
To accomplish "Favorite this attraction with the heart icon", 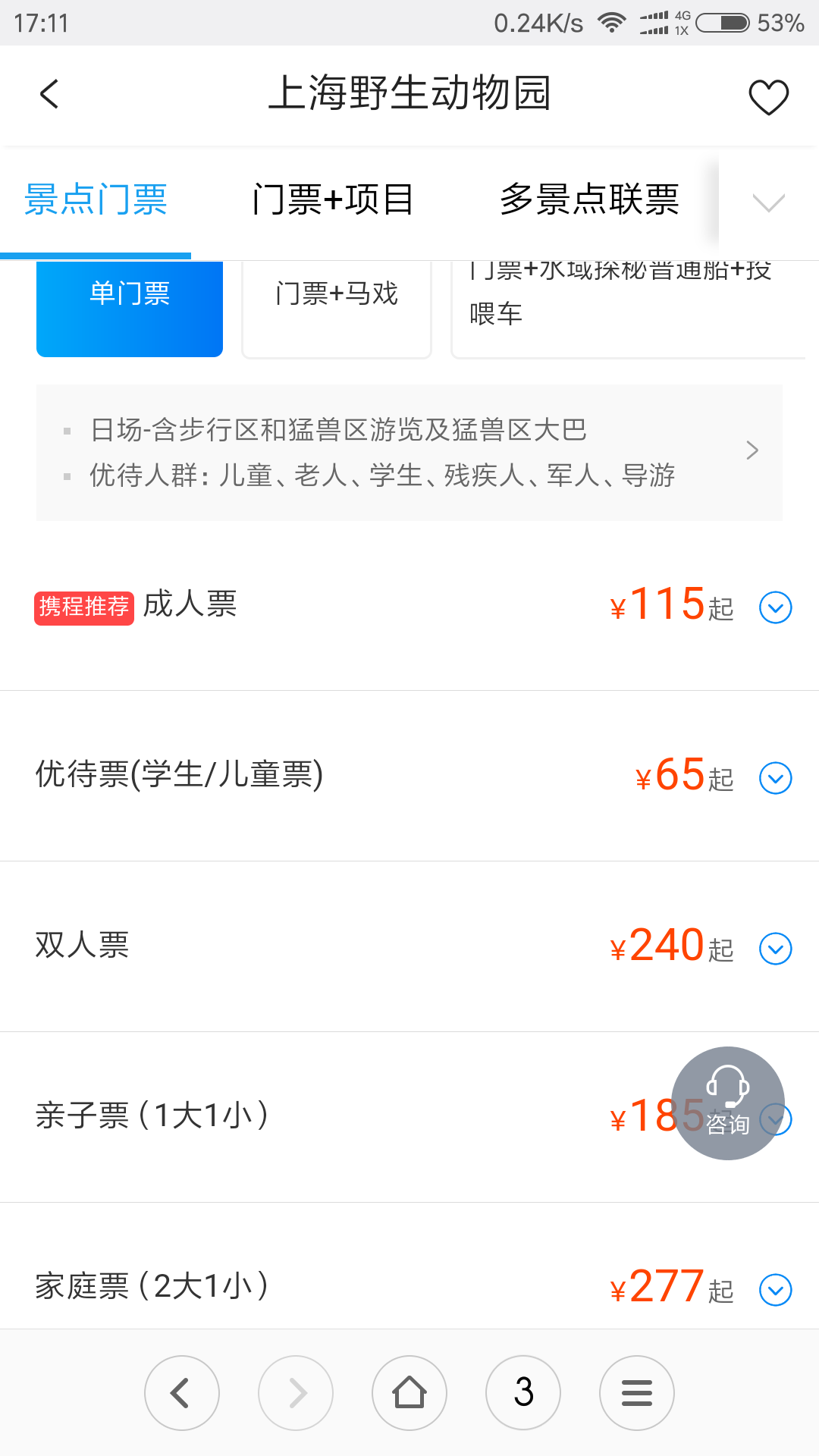I will point(768,97).
